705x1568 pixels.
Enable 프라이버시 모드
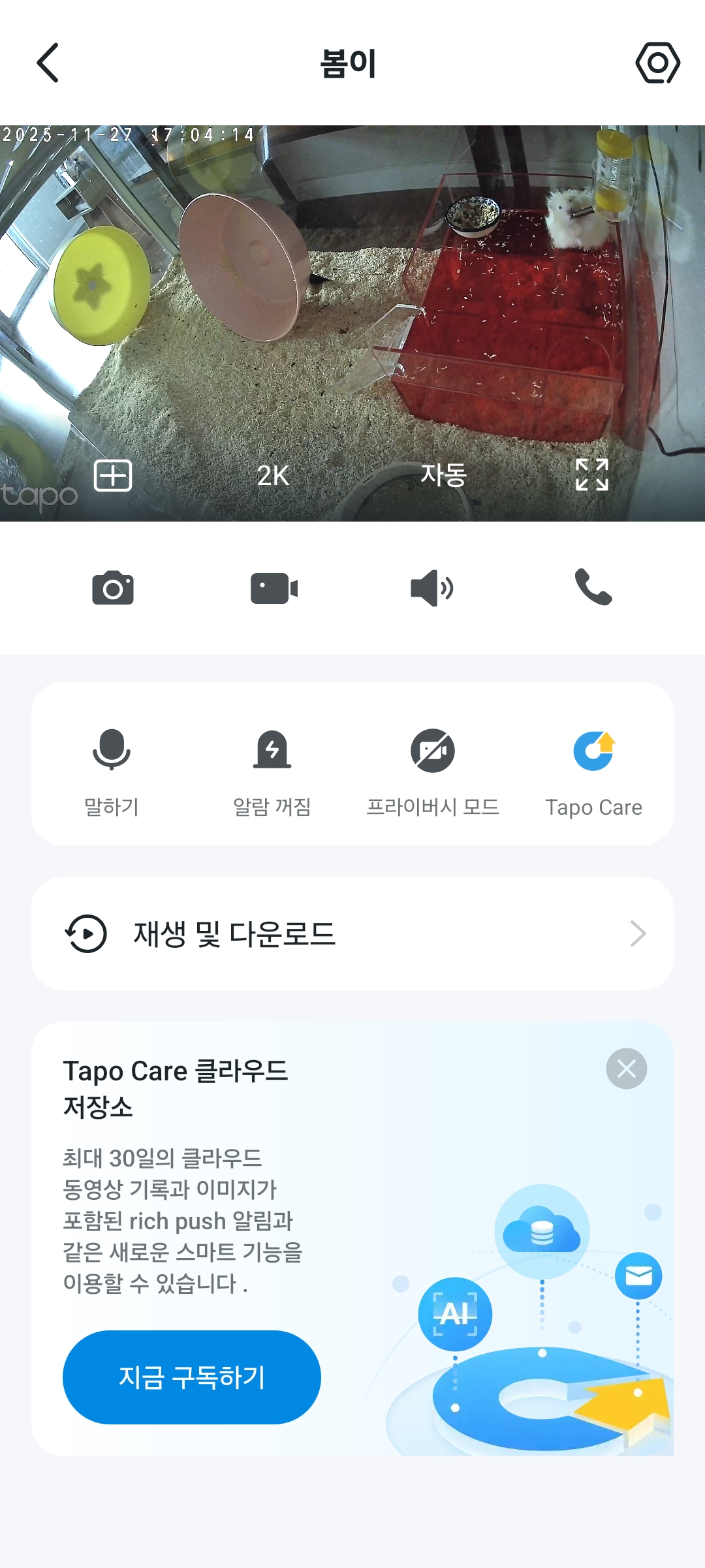pos(433,770)
